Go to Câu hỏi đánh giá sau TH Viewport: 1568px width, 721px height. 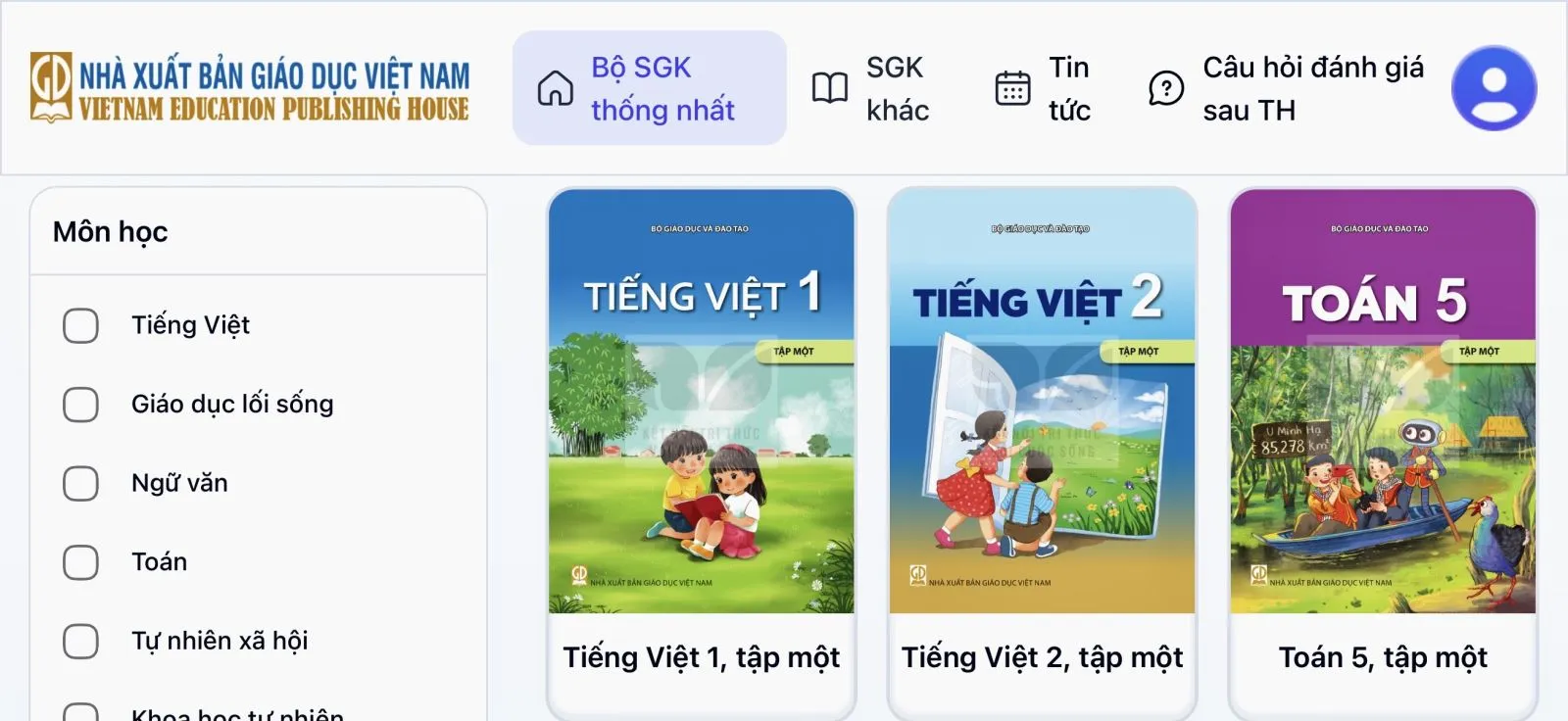(x=1286, y=88)
